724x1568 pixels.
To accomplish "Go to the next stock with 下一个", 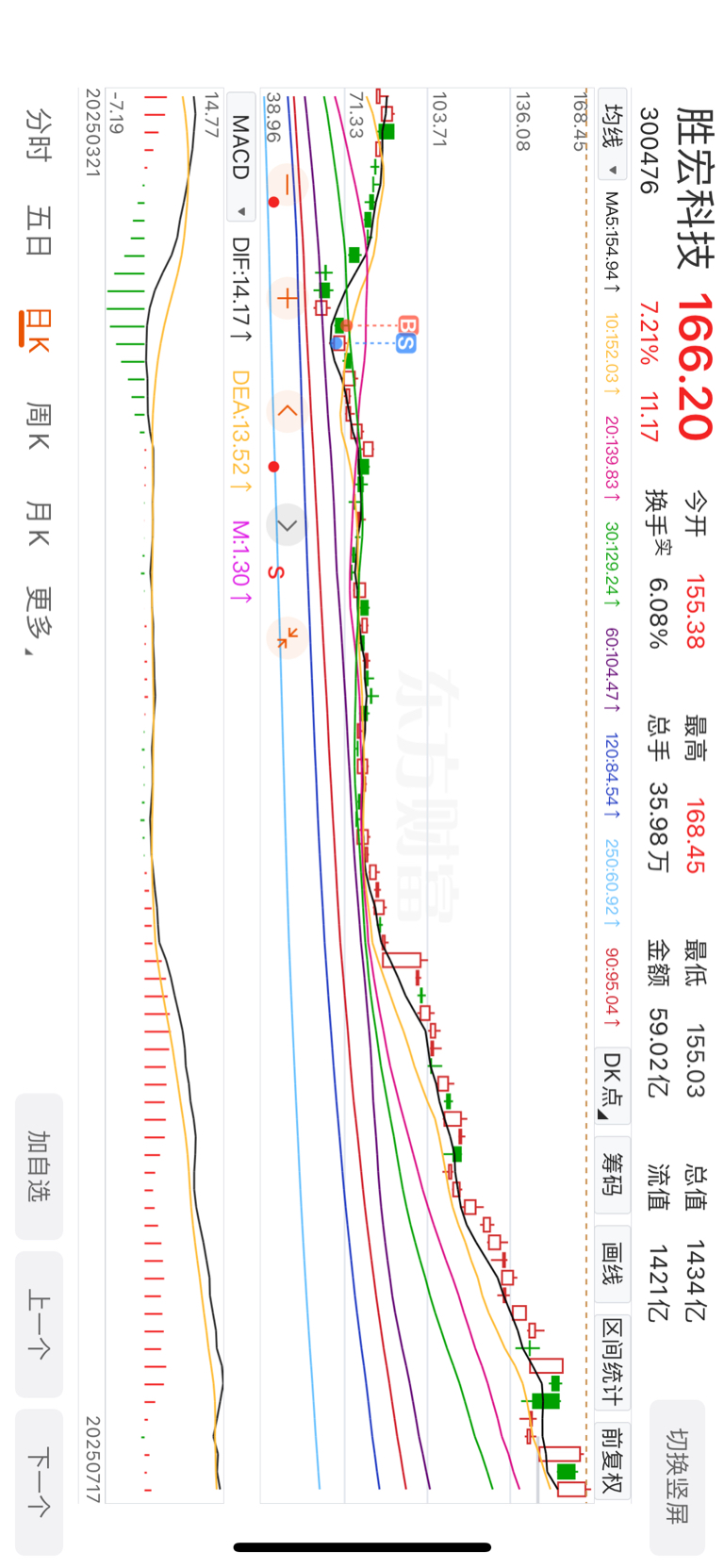I will click(39, 1481).
